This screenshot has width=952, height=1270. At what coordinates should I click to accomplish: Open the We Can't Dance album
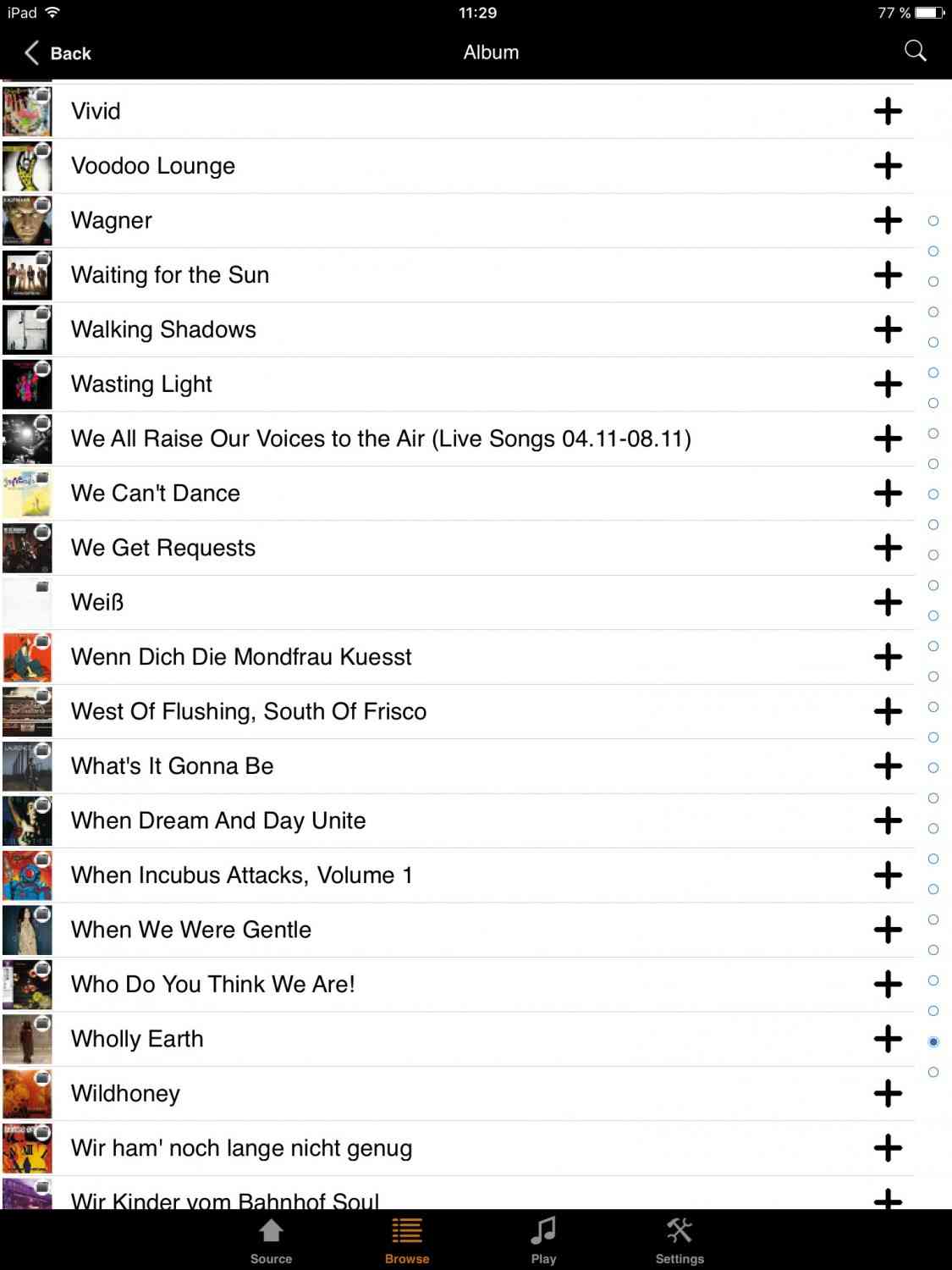[156, 494]
